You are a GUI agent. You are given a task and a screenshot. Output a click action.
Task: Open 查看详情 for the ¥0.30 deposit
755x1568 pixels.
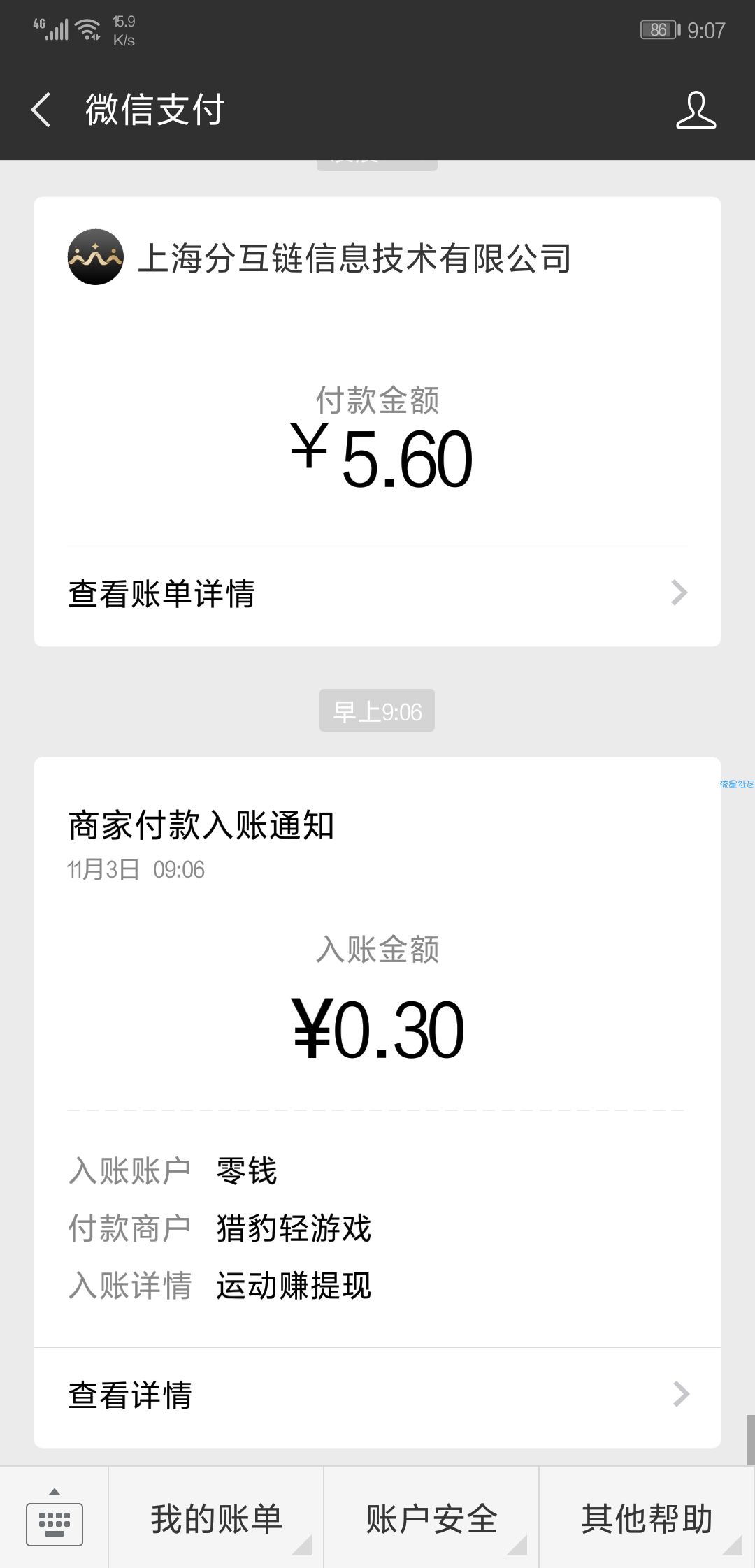377,1395
